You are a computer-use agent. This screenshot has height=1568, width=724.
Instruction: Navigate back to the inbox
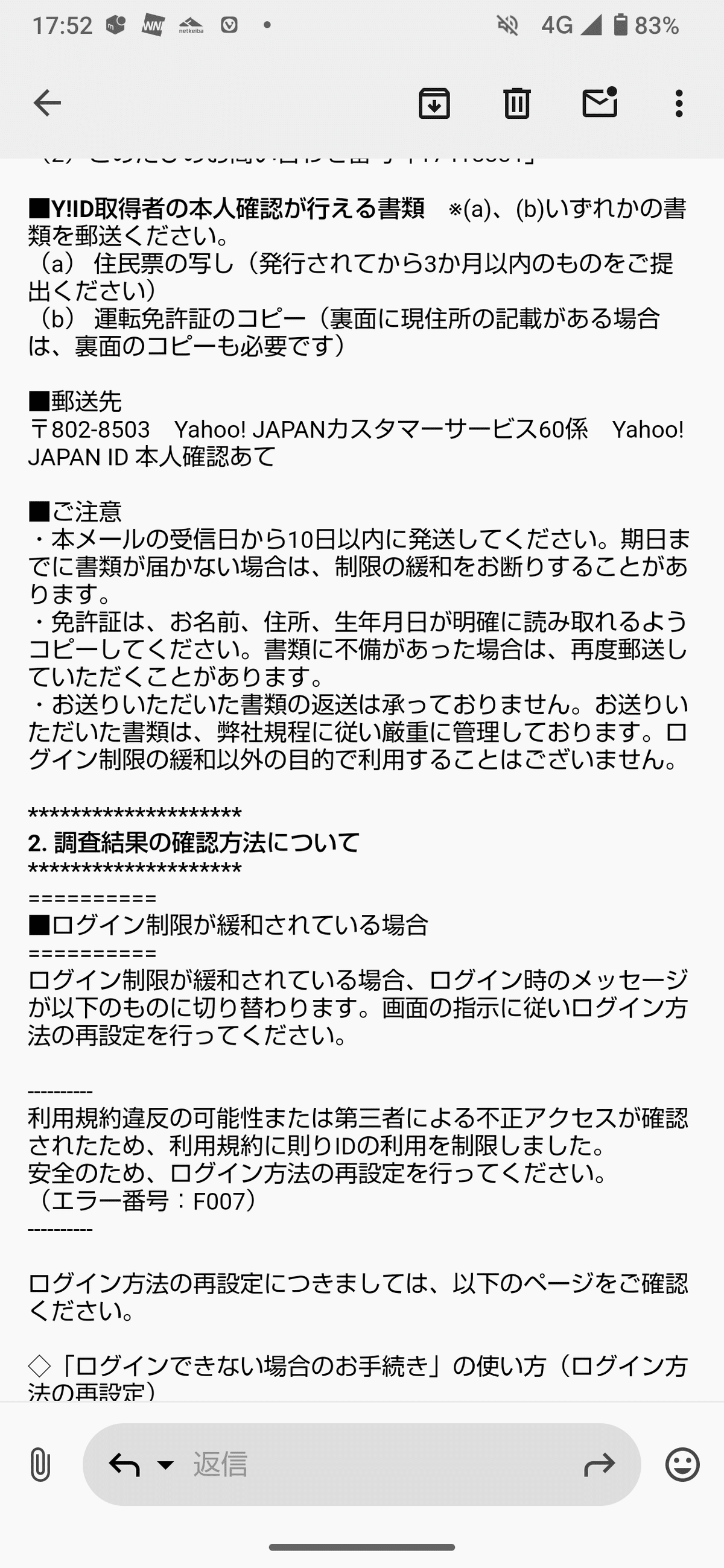[47, 104]
